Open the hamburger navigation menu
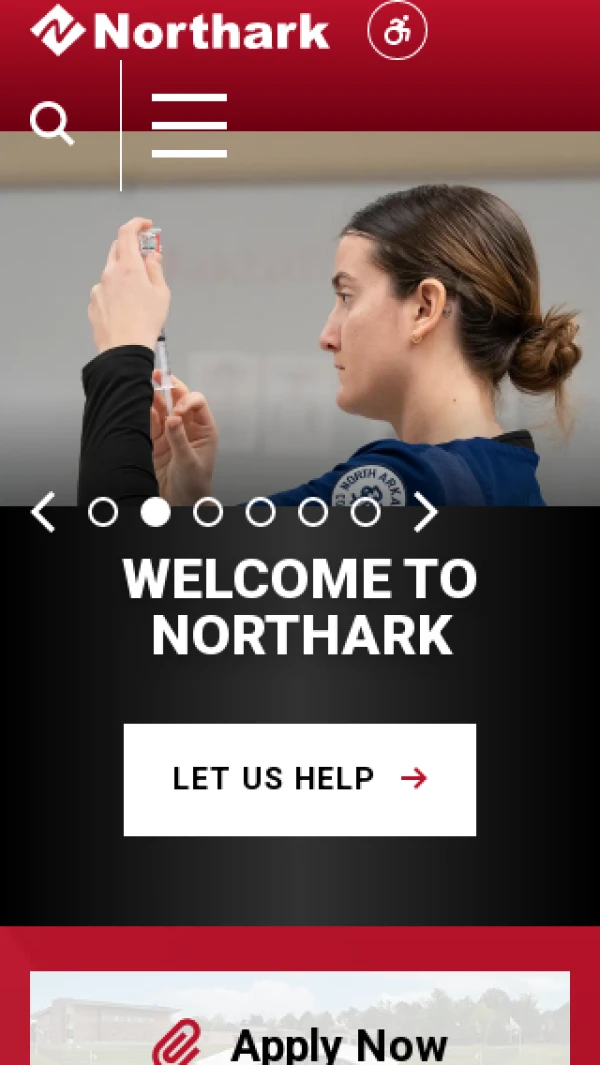600x1065 pixels. 189,125
